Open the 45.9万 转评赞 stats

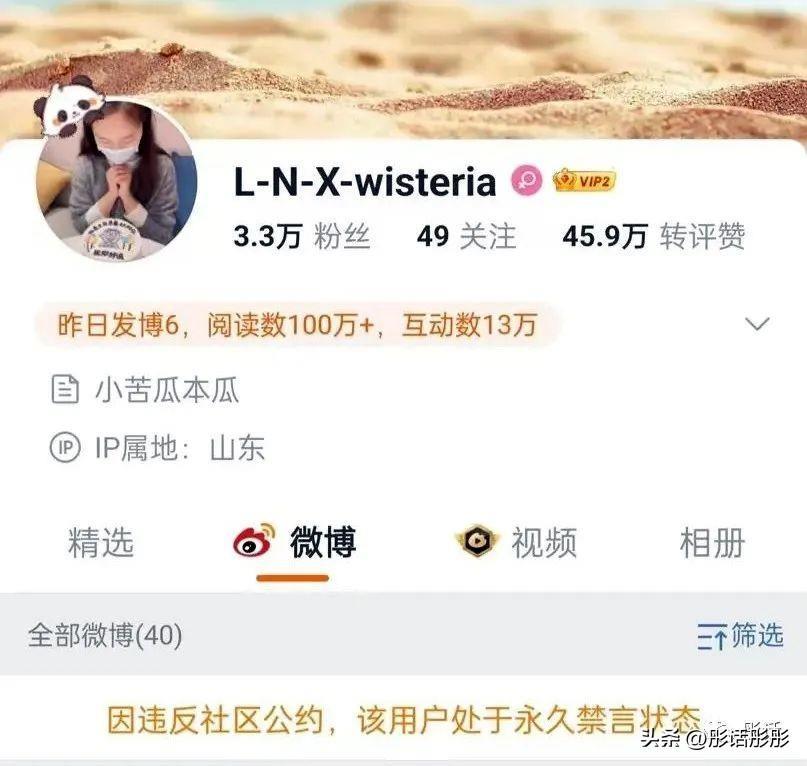coord(653,236)
